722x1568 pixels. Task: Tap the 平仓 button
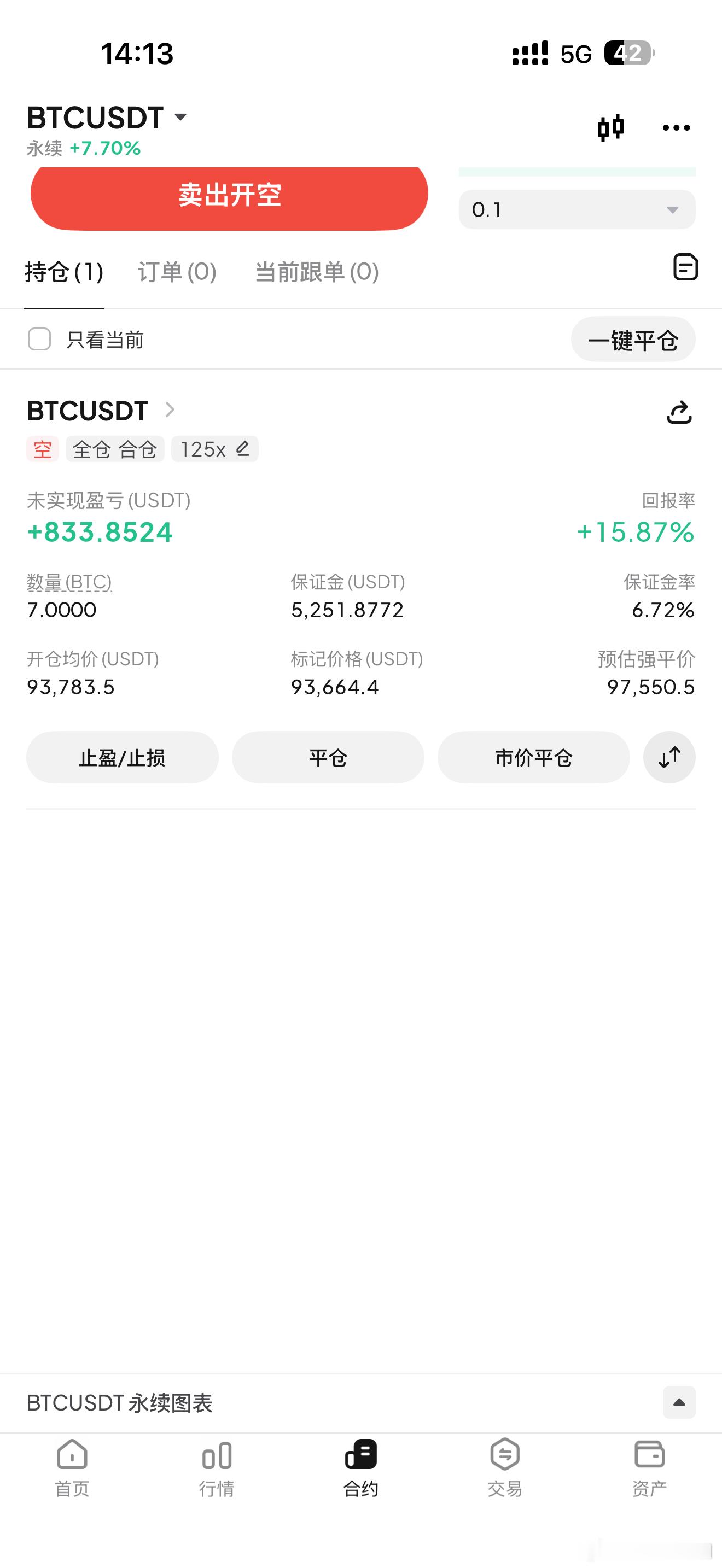[x=328, y=757]
